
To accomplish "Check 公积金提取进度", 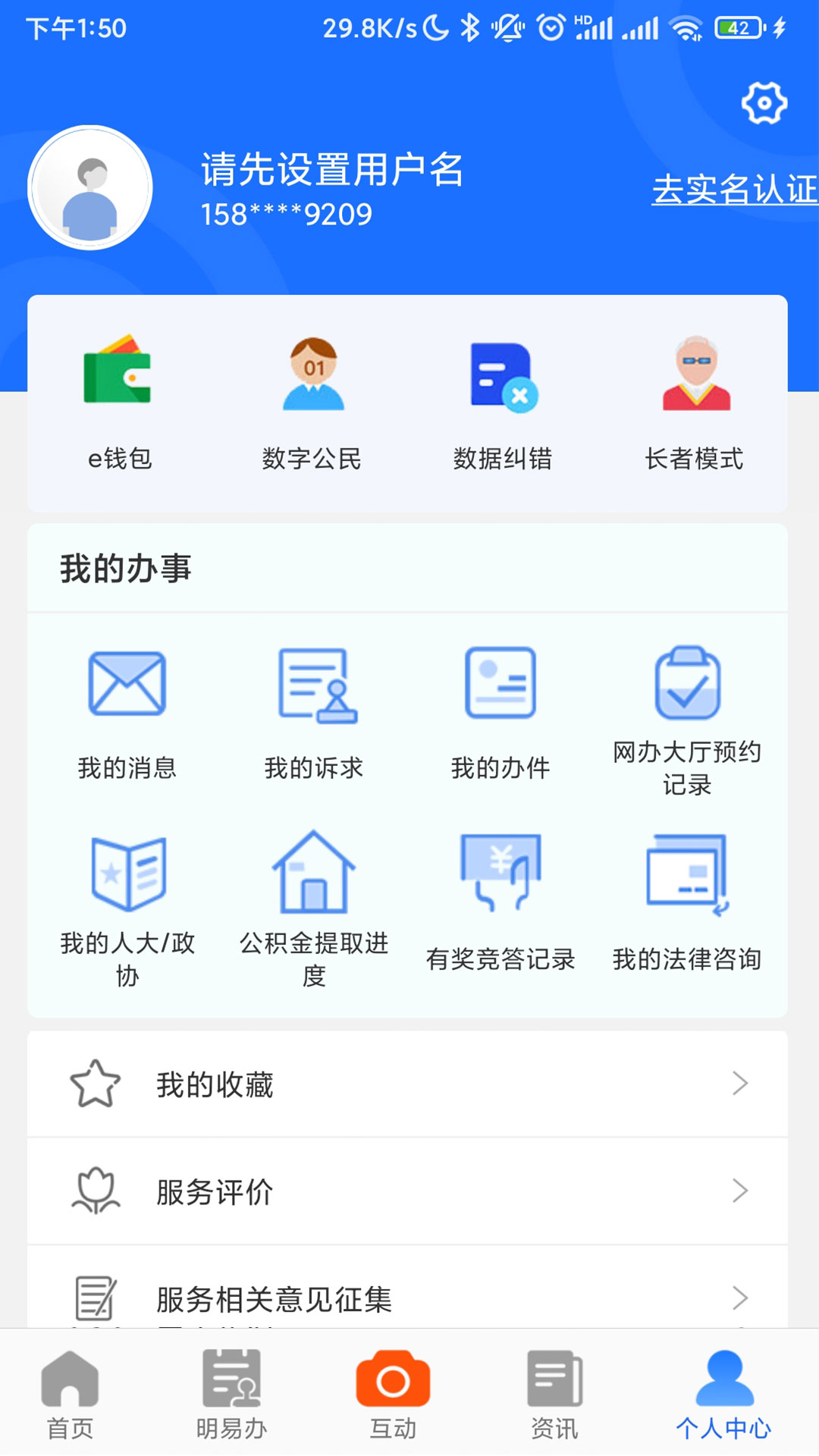I will [314, 906].
